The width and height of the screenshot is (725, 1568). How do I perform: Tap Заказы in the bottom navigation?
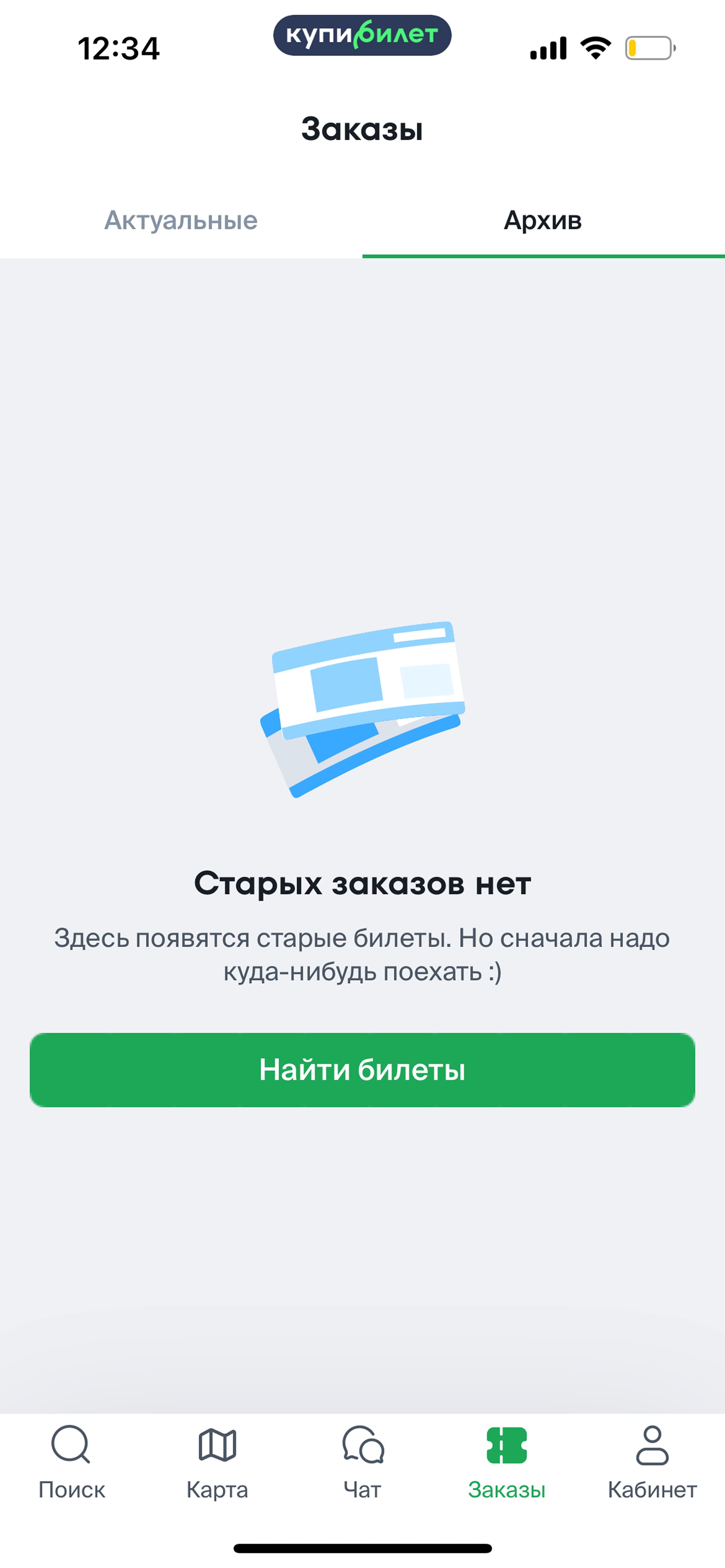click(507, 1462)
